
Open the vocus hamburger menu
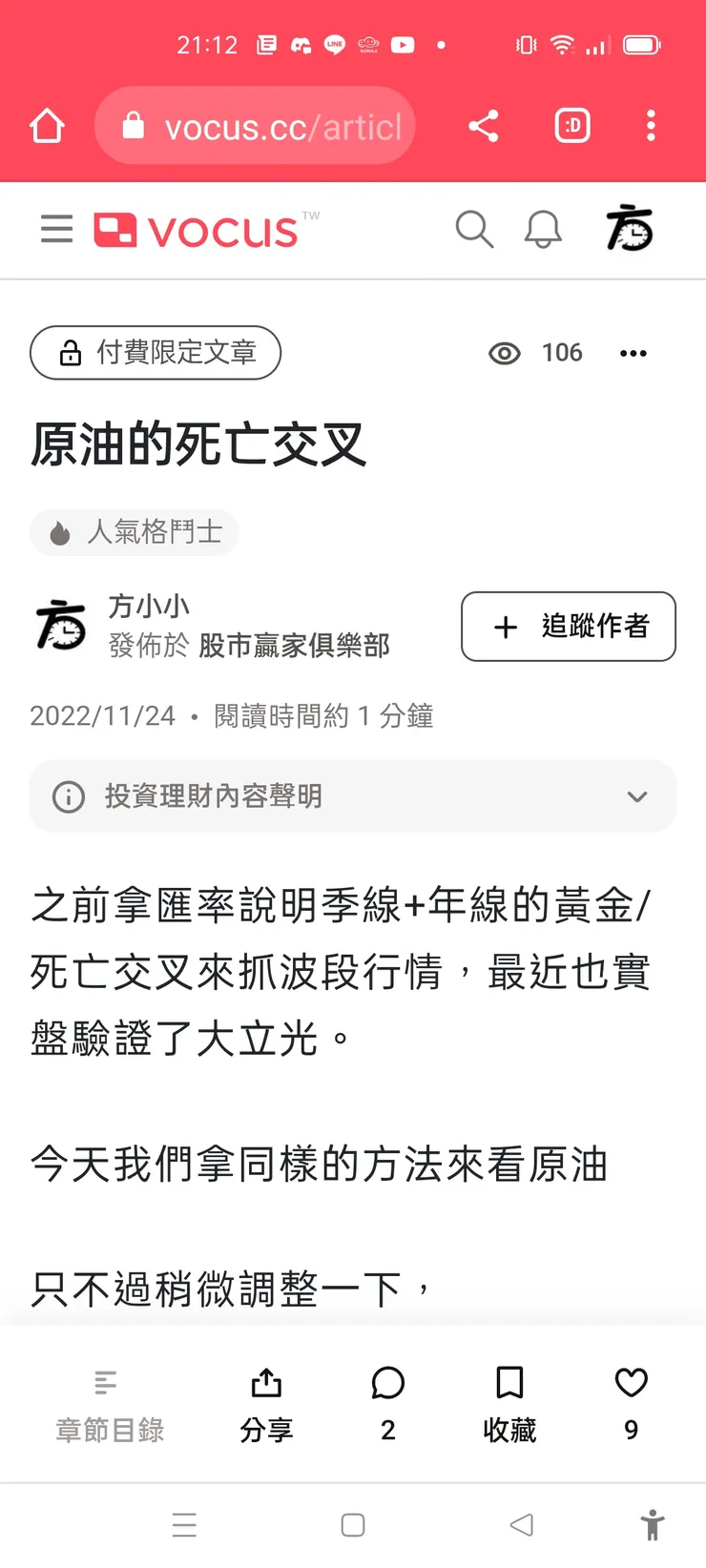56,229
